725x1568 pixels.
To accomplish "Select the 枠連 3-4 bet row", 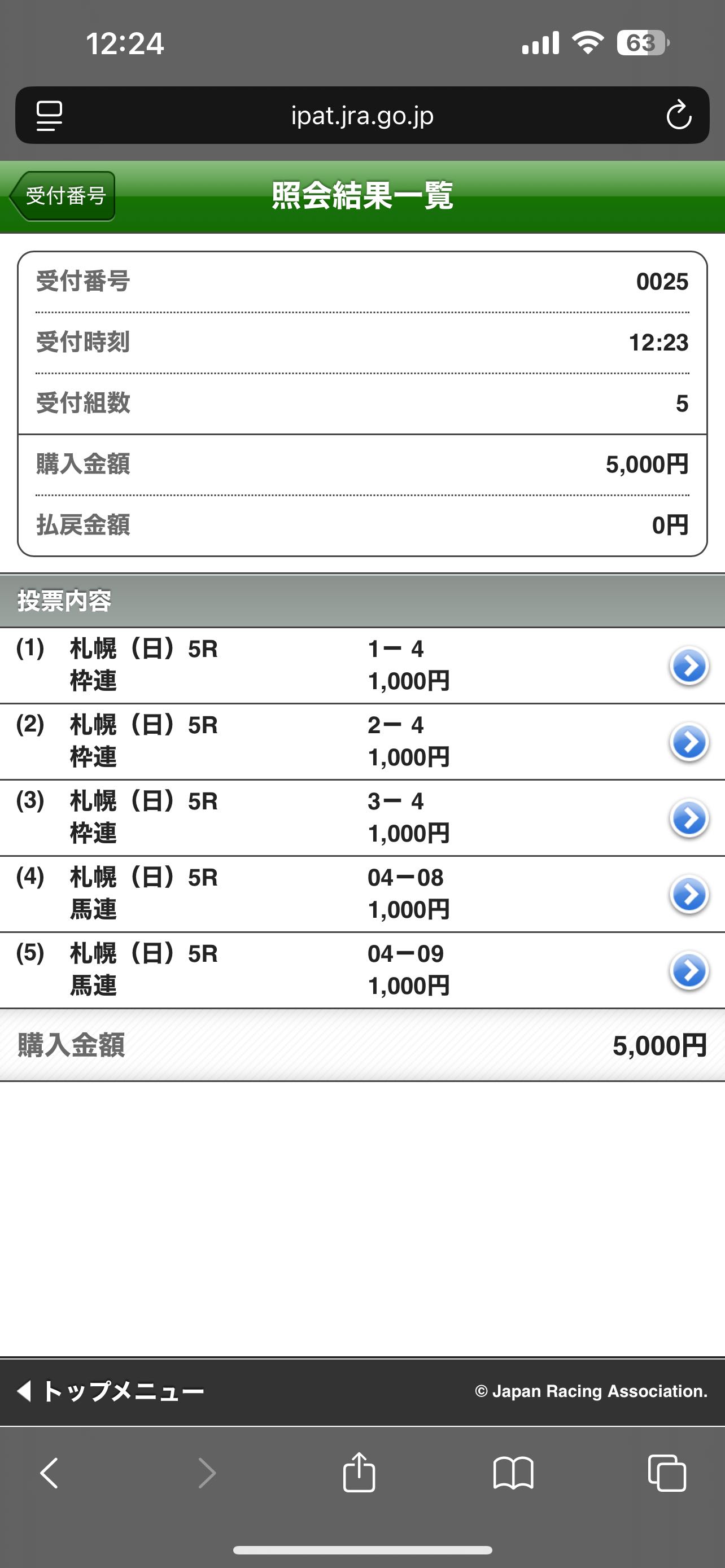I will tap(688, 818).
